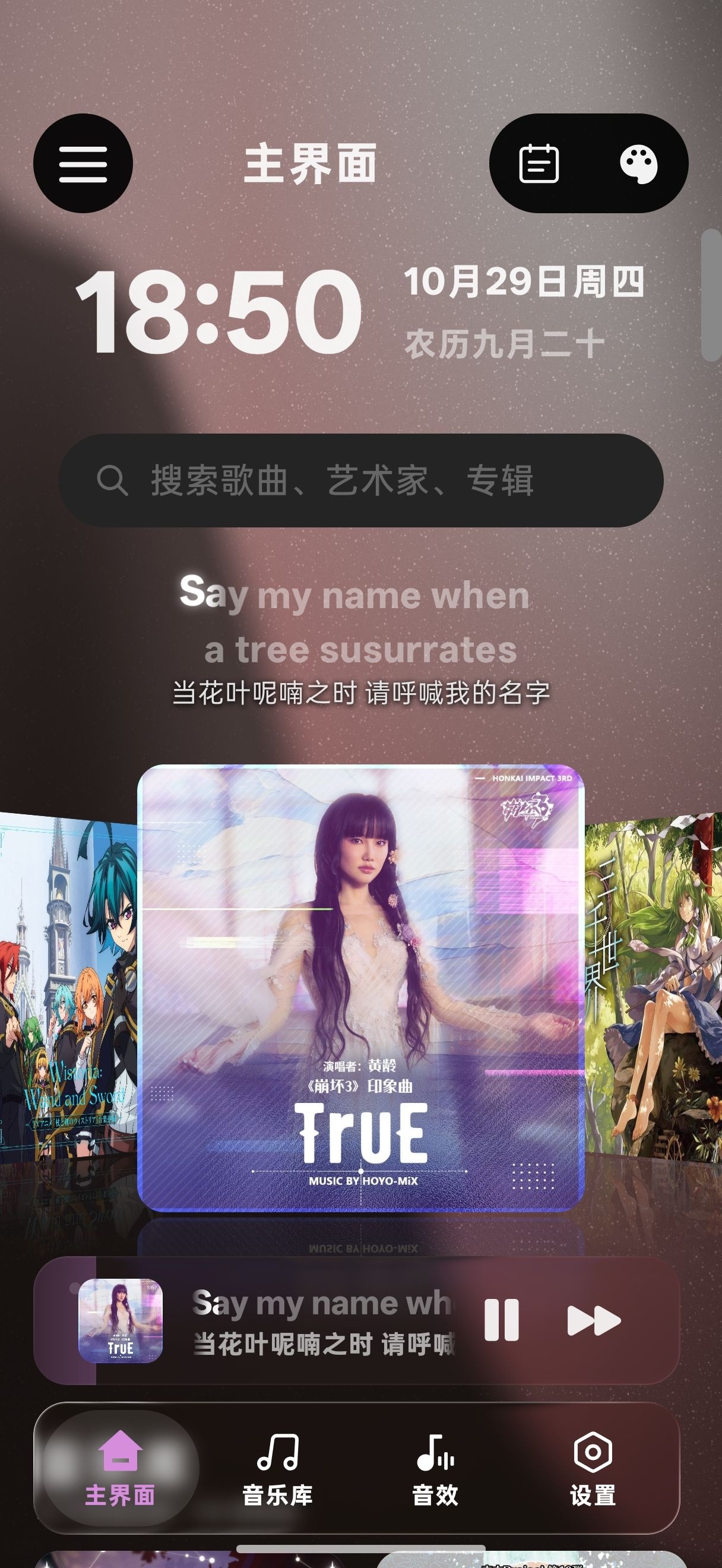
Task: Open the calendar schedule icon
Action: 539,163
